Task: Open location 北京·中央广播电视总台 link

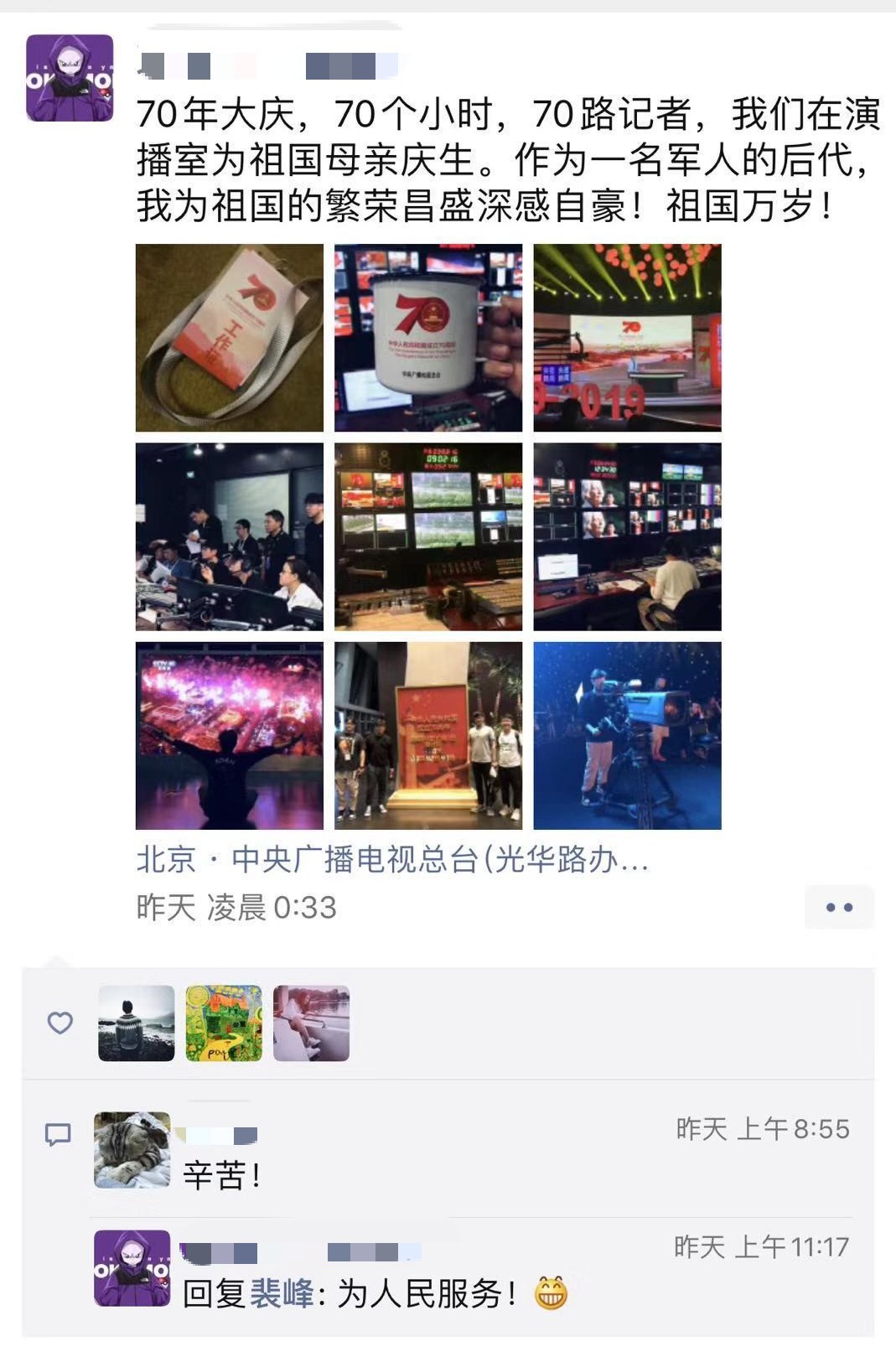Action: [x=392, y=859]
